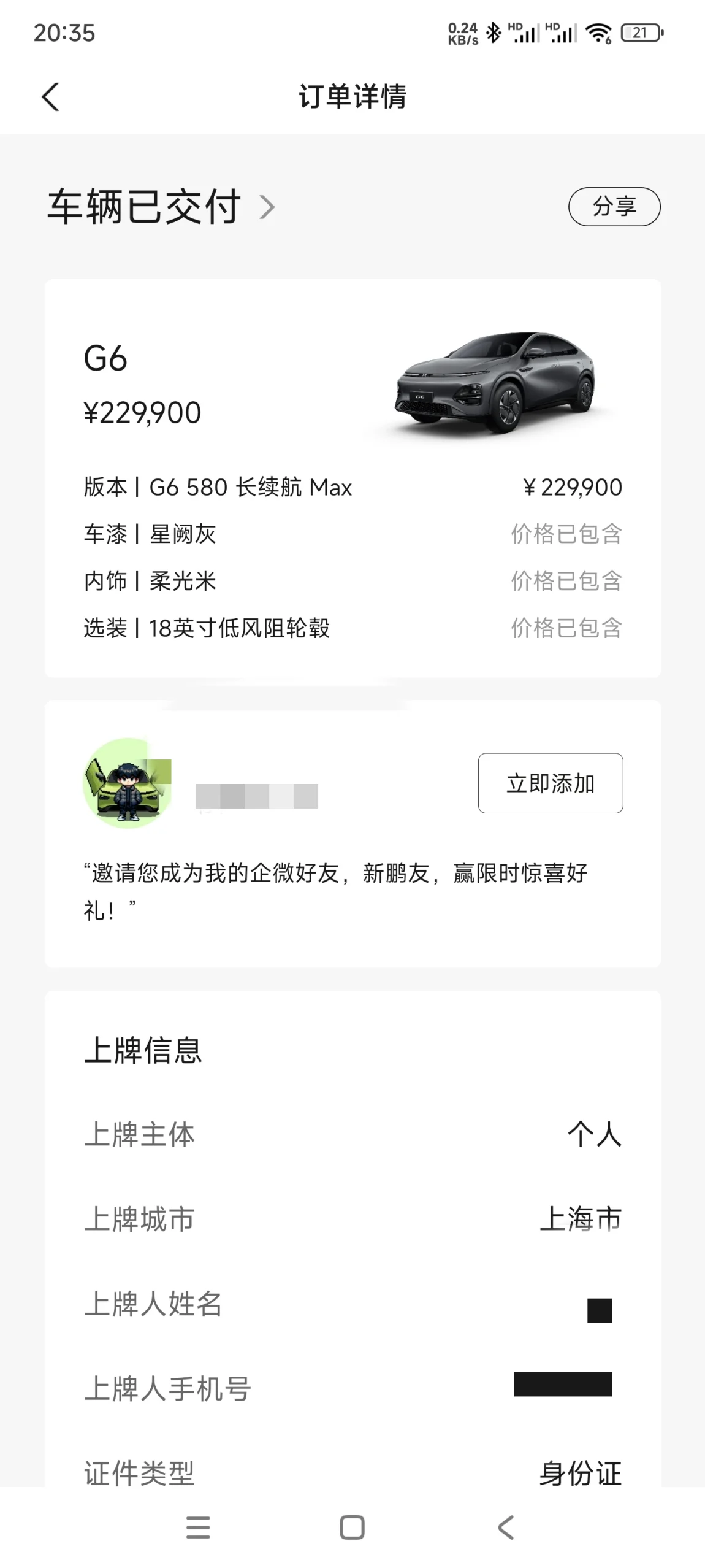Tap the system home button
This screenshot has height=1568, width=705.
(352, 1528)
